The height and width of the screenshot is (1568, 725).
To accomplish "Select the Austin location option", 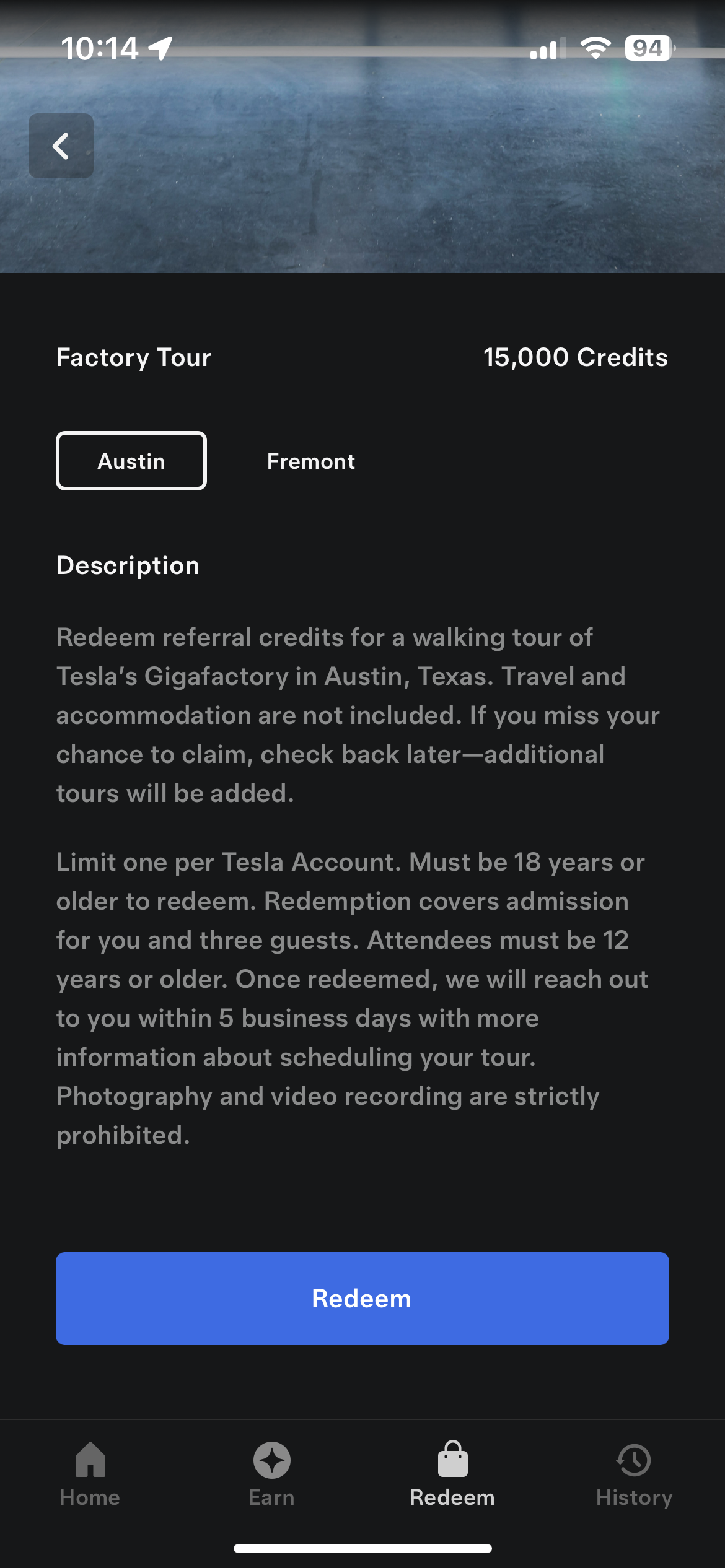I will [x=131, y=461].
